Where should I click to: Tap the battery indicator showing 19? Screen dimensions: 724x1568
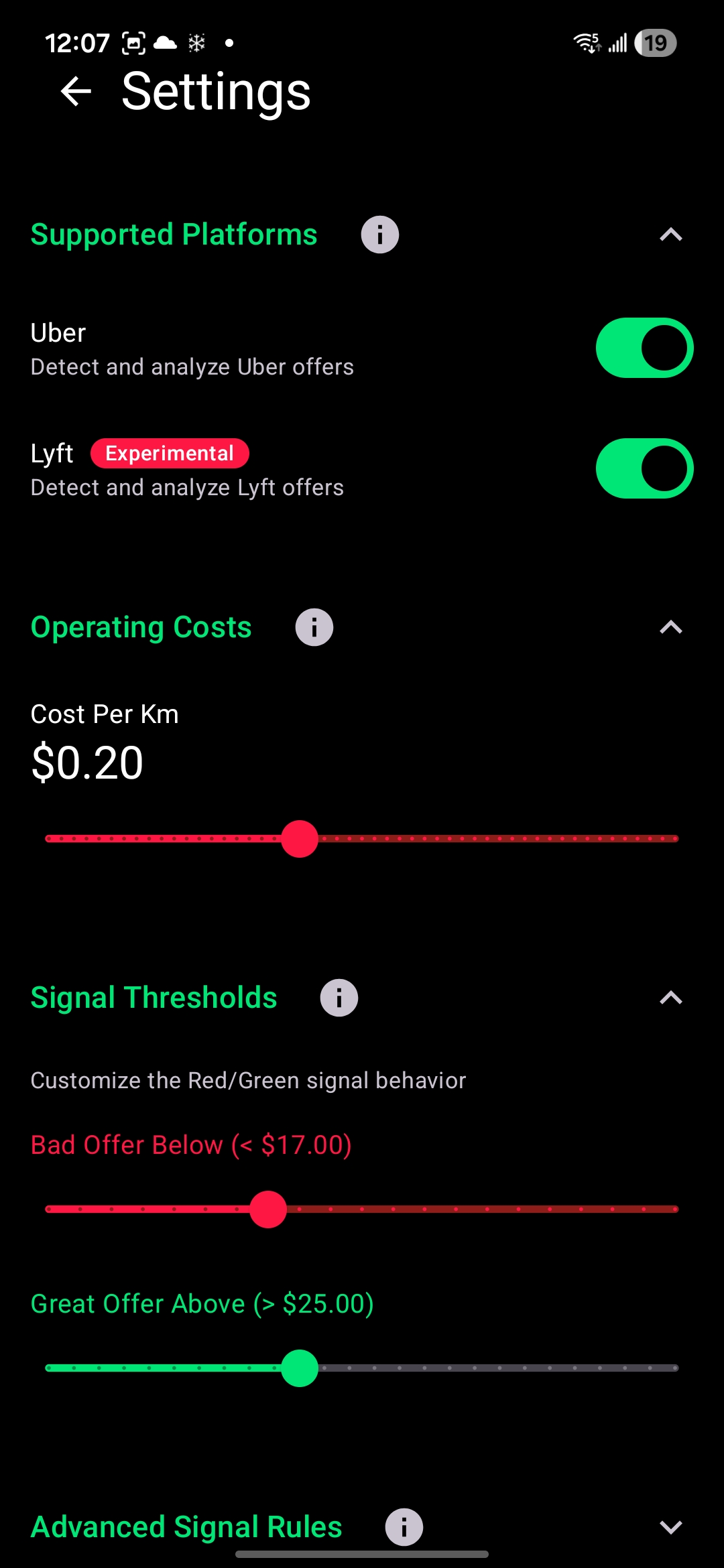tap(654, 43)
